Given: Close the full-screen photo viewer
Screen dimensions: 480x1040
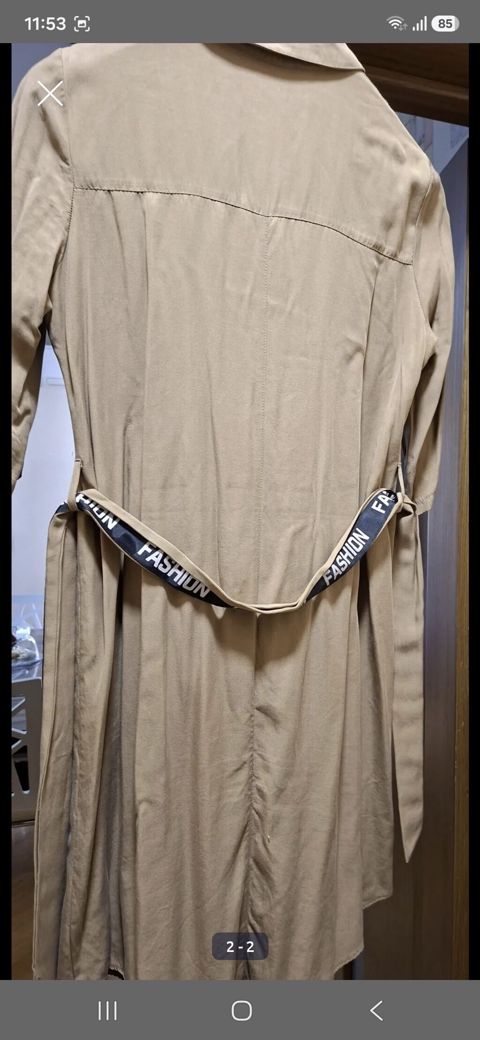Looking at the screenshot, I should (x=50, y=94).
